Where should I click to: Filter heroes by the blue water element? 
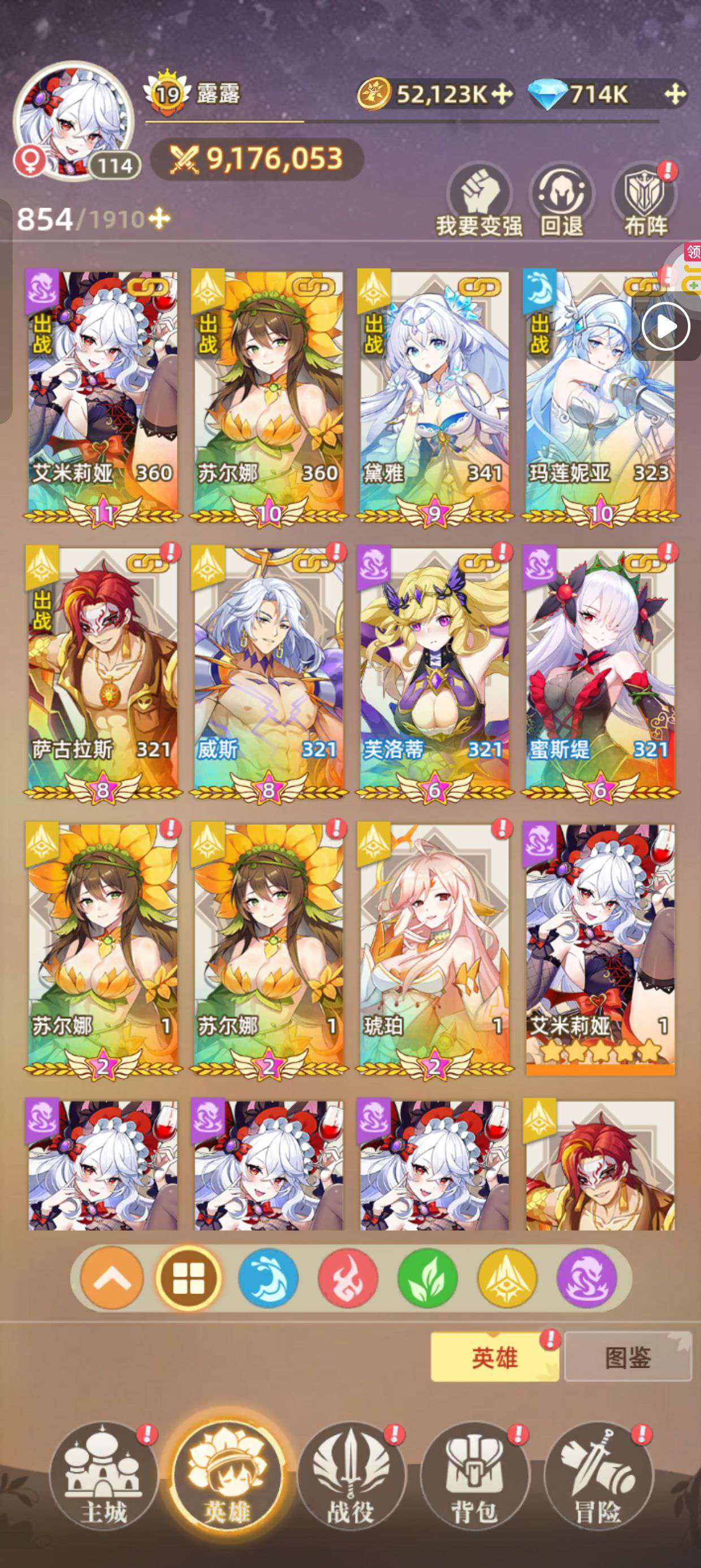[268, 1278]
